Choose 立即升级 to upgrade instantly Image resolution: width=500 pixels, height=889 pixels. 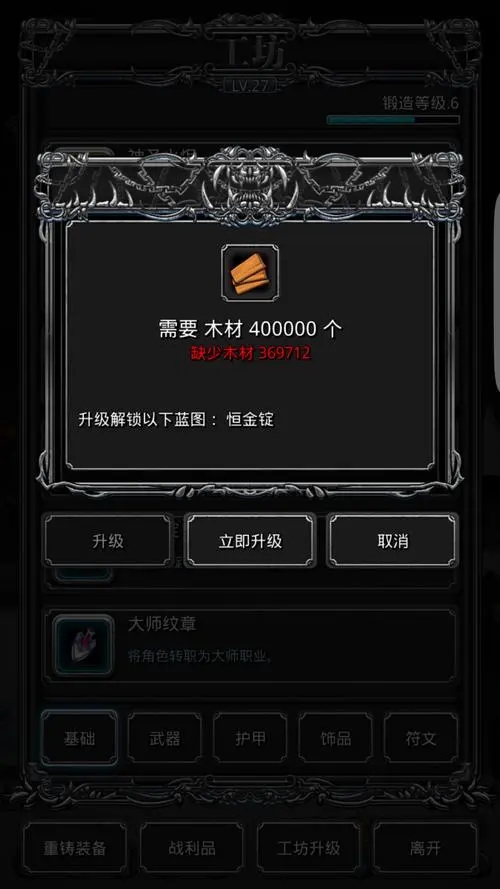coord(250,540)
